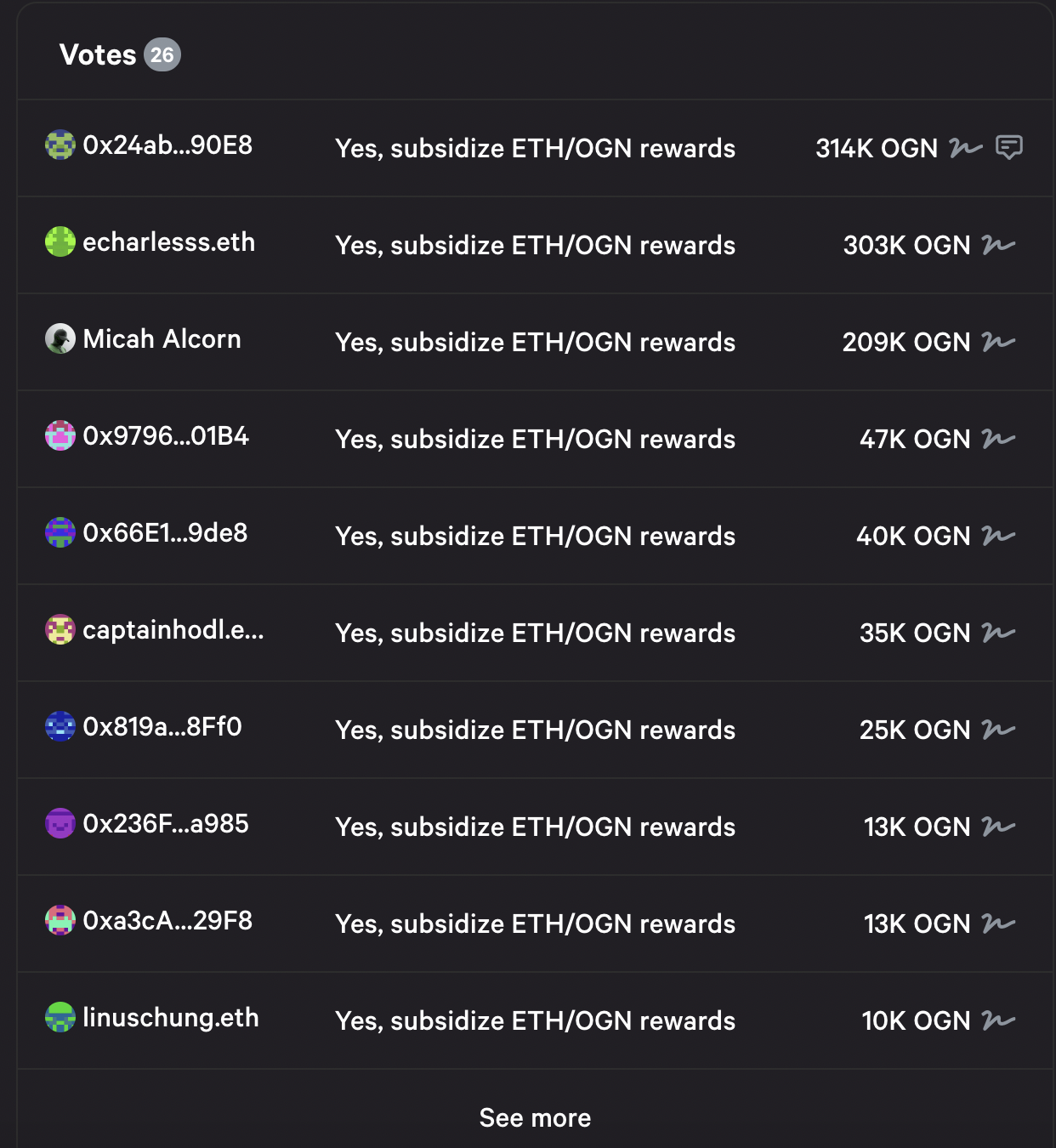Open voter 0x236F...a985
Image resolution: width=1056 pixels, height=1148 pixels.
pos(165,824)
